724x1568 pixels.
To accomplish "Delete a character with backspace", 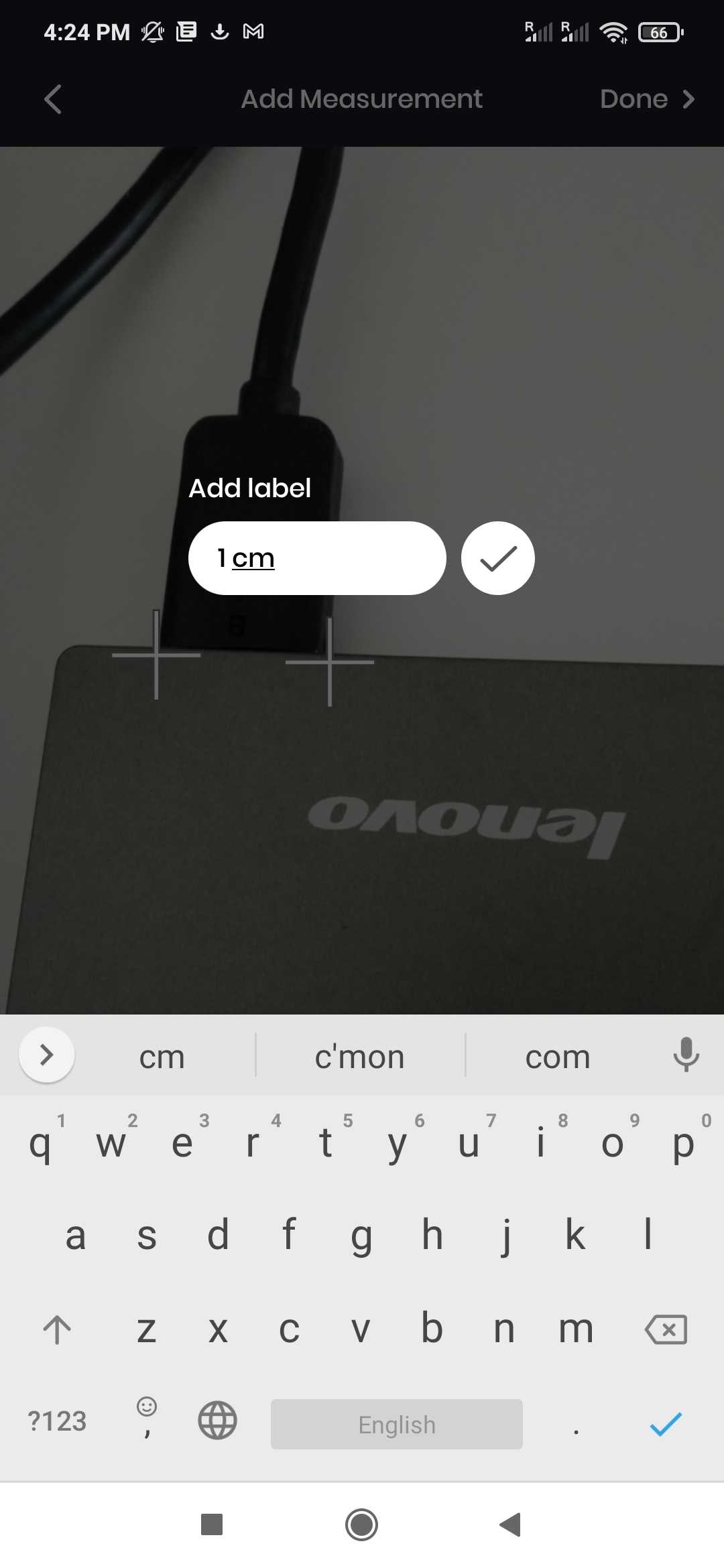I will (666, 1329).
